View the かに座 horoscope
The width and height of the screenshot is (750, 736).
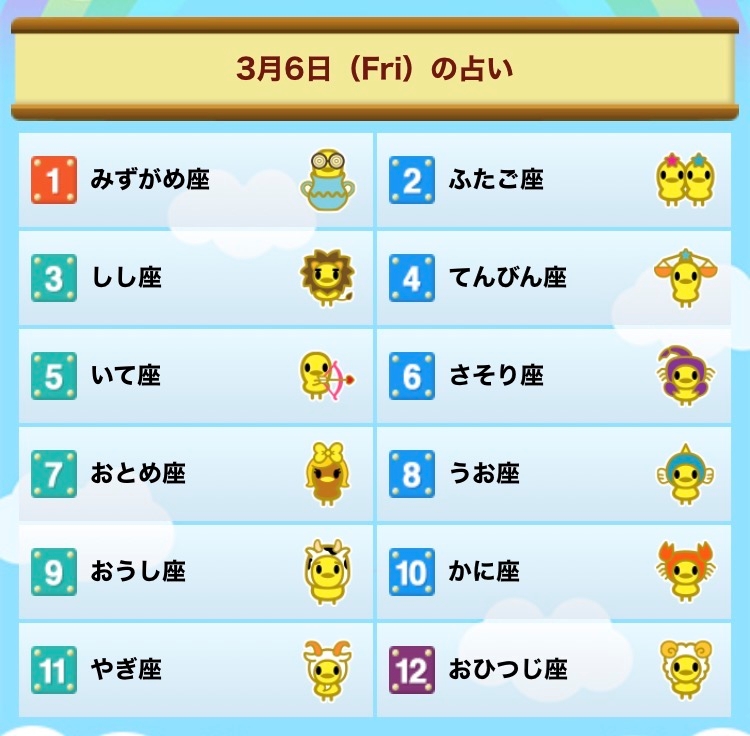point(554,572)
